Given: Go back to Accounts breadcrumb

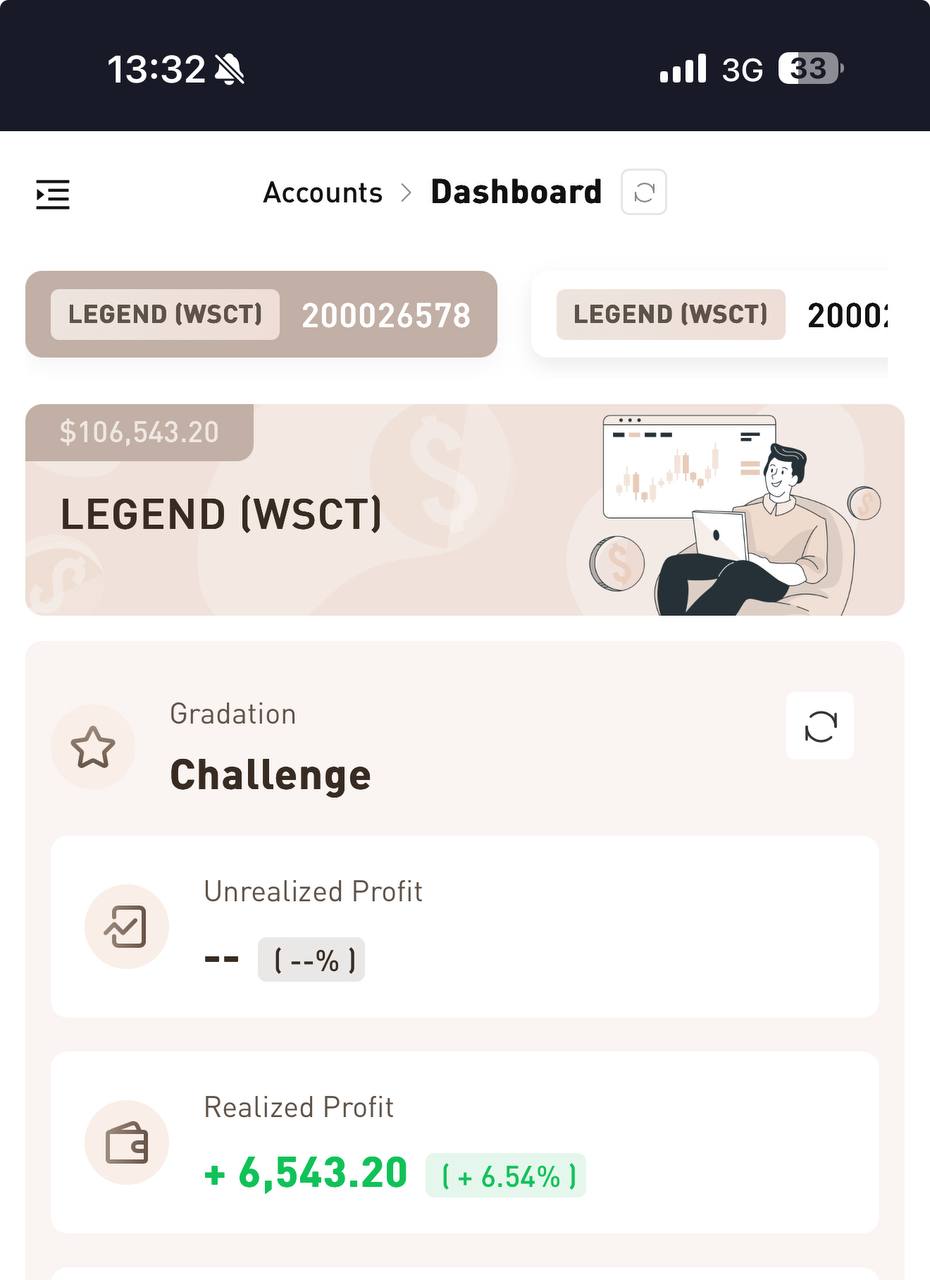Looking at the screenshot, I should pyautogui.click(x=322, y=192).
